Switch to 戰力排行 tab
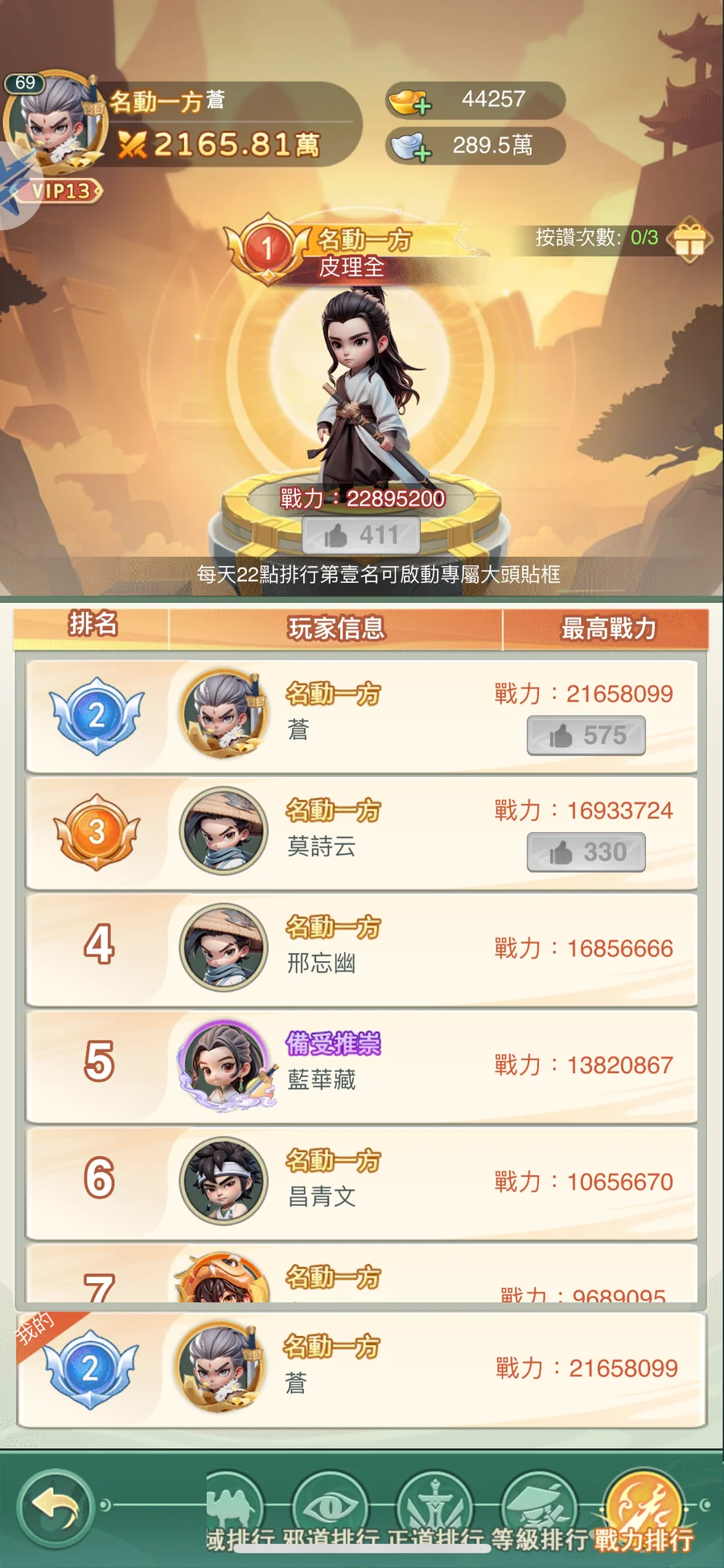This screenshot has width=724, height=1568. tap(644, 1513)
